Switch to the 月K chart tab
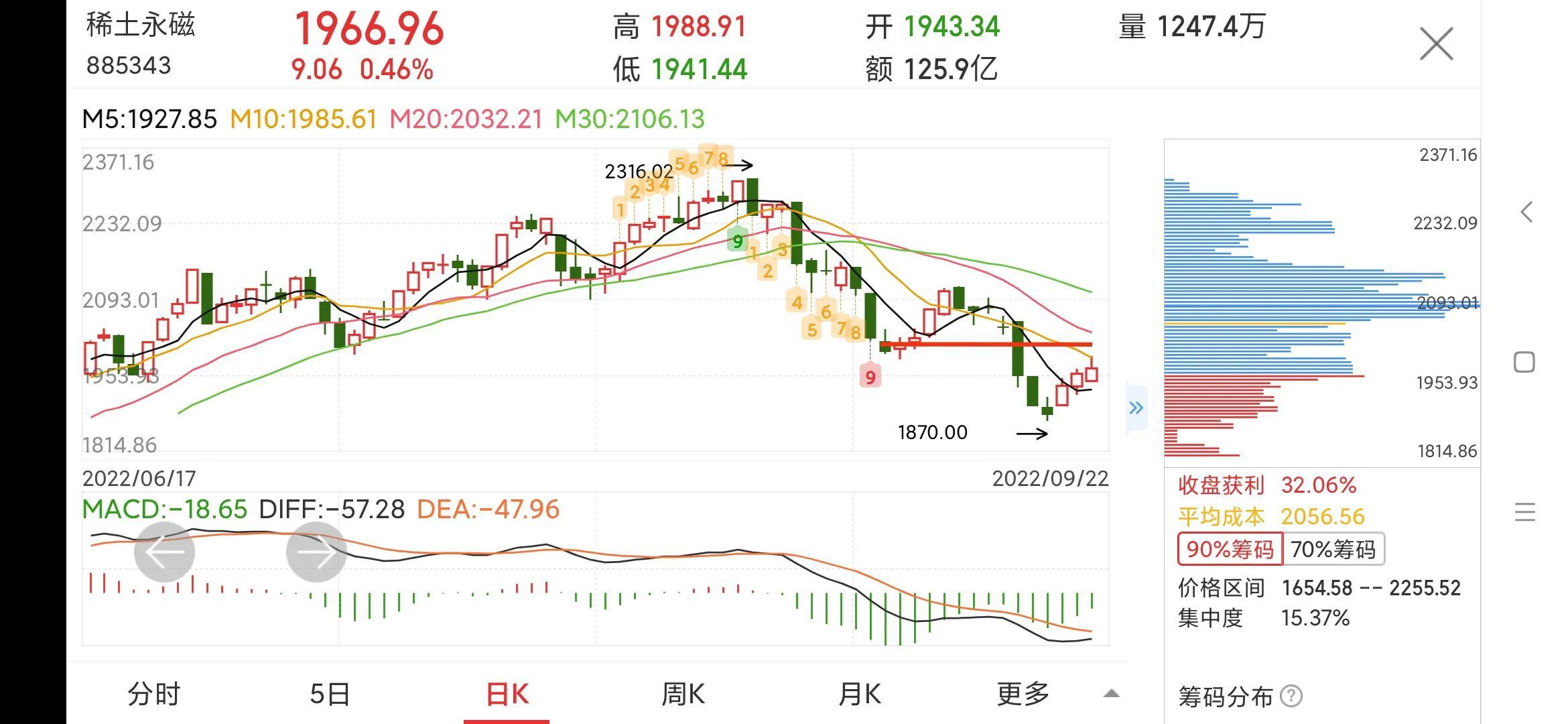Screen dimensions: 1568x724 [x=859, y=695]
